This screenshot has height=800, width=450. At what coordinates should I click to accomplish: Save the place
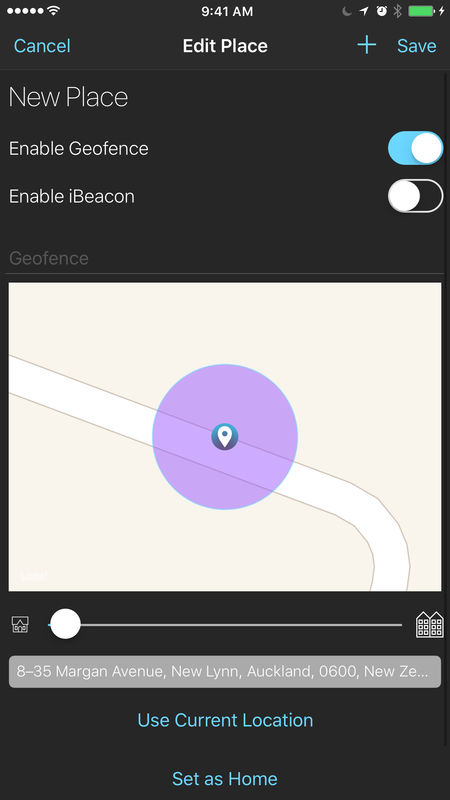417,46
